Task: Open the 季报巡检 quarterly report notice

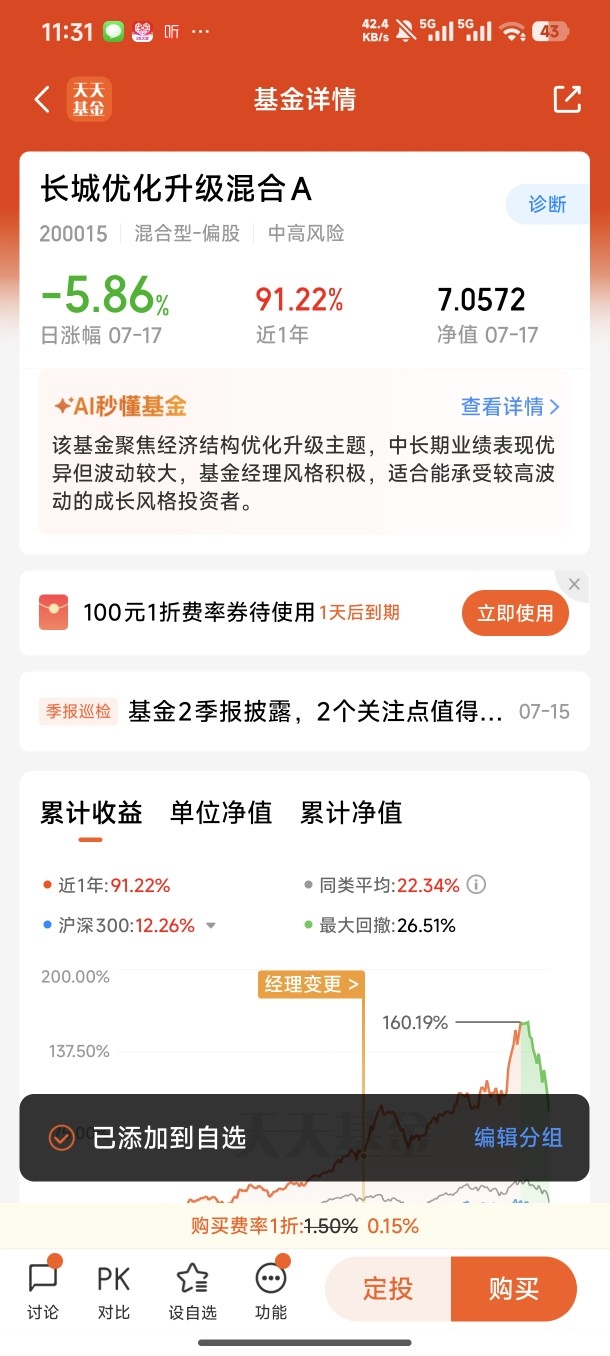Action: pyautogui.click(x=304, y=712)
